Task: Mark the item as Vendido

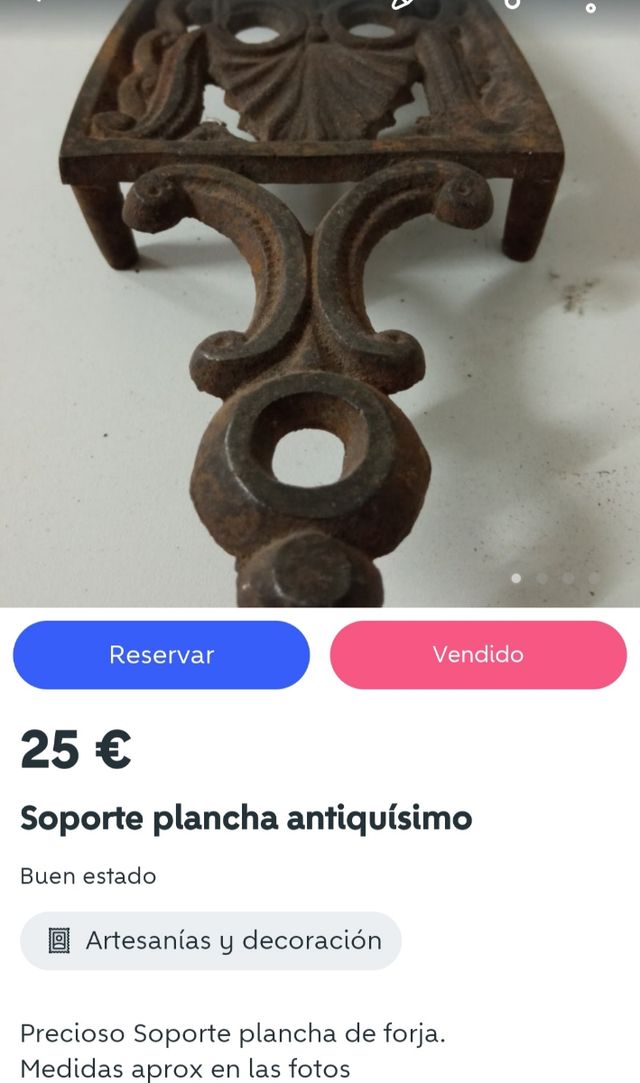Action: point(478,655)
